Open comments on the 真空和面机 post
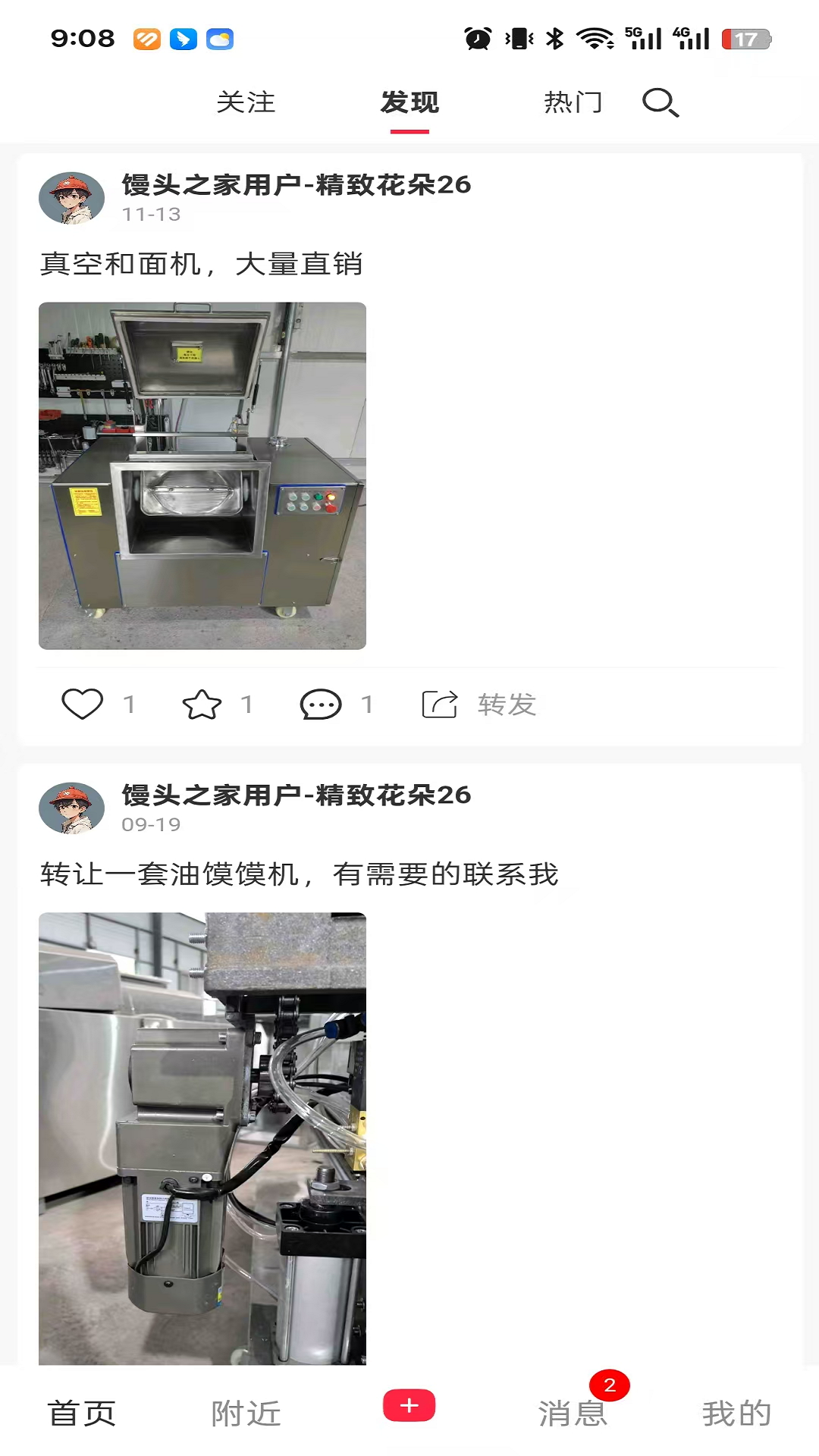Image resolution: width=819 pixels, height=1456 pixels. click(x=321, y=704)
